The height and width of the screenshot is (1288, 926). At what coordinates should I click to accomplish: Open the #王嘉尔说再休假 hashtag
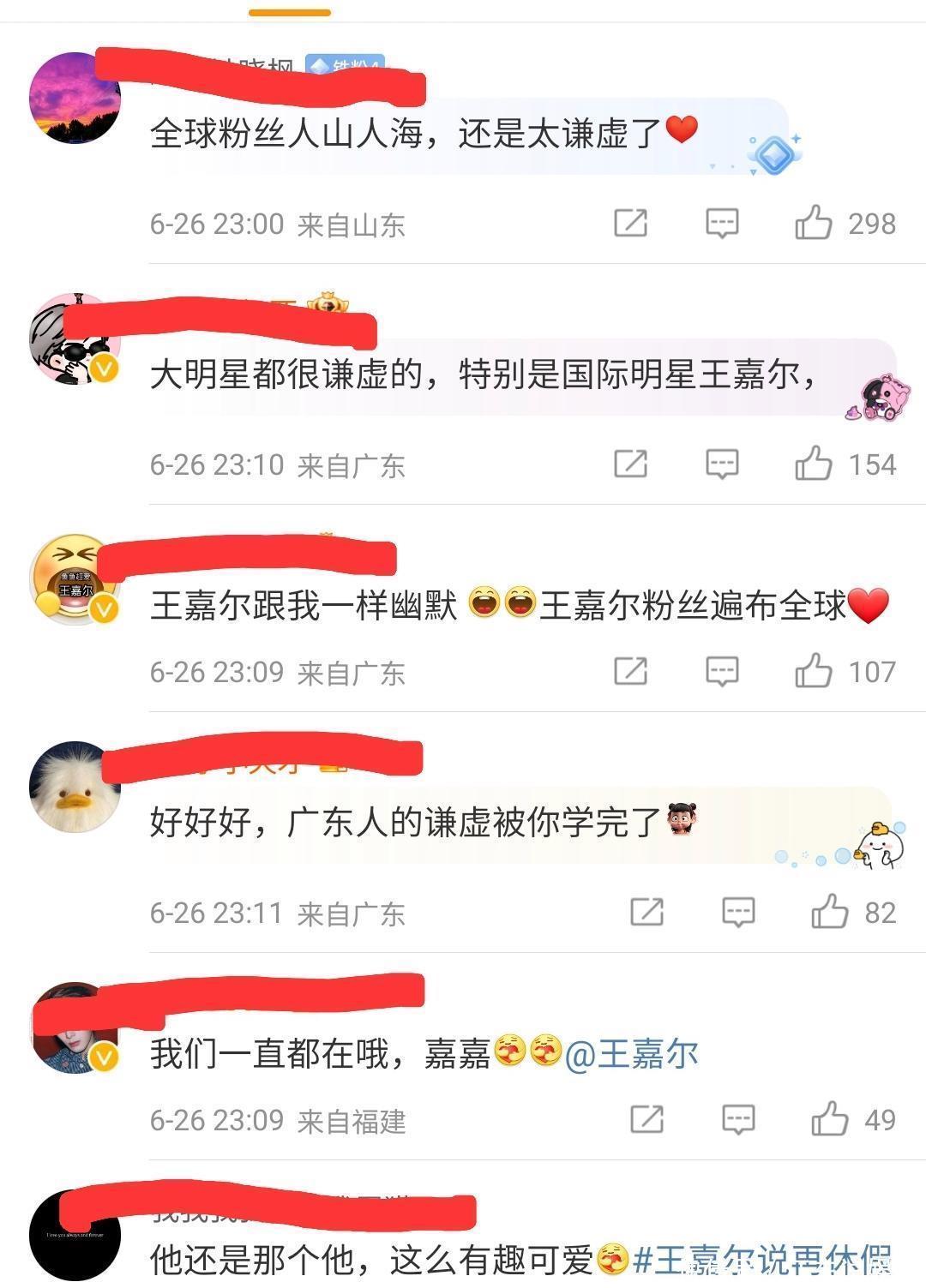tap(761, 1260)
